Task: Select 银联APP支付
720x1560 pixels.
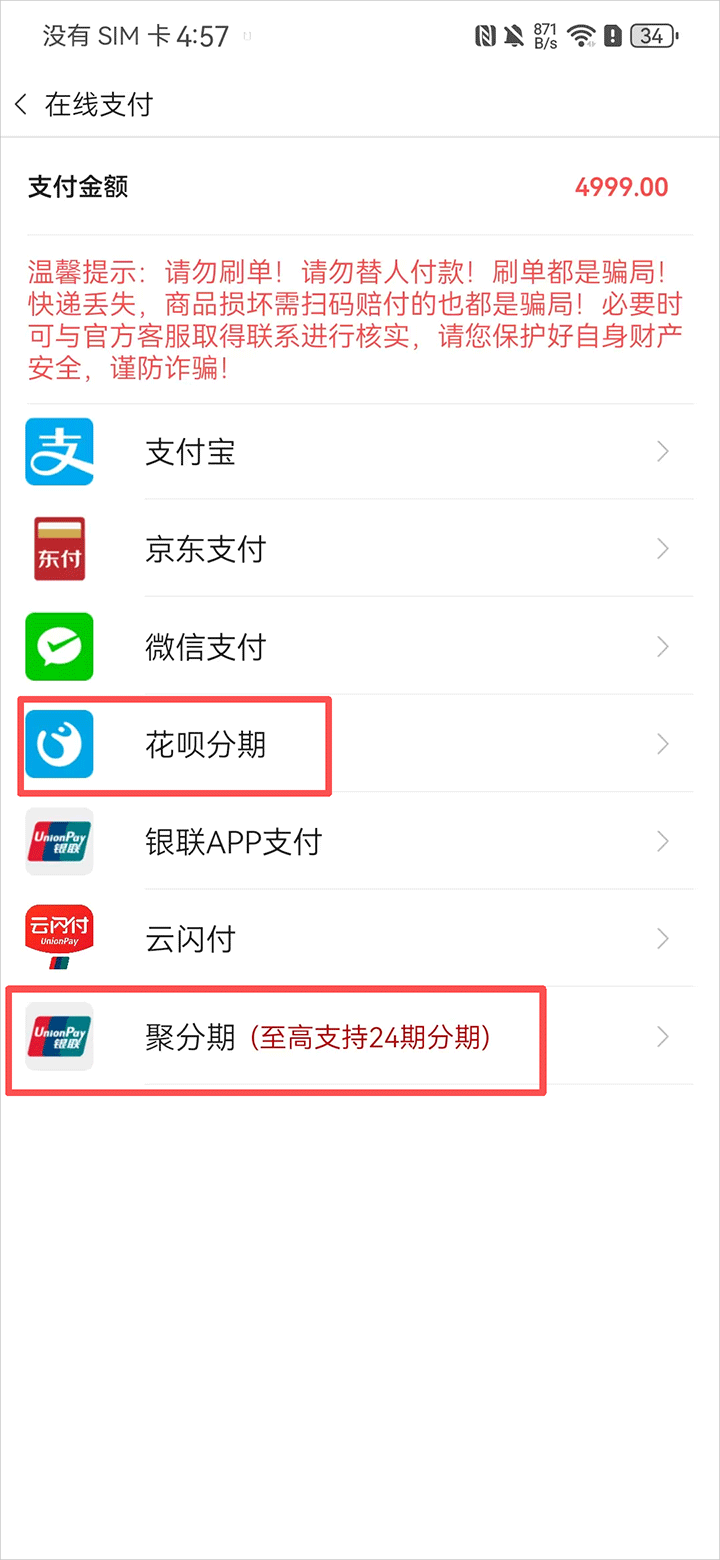Action: [360, 842]
